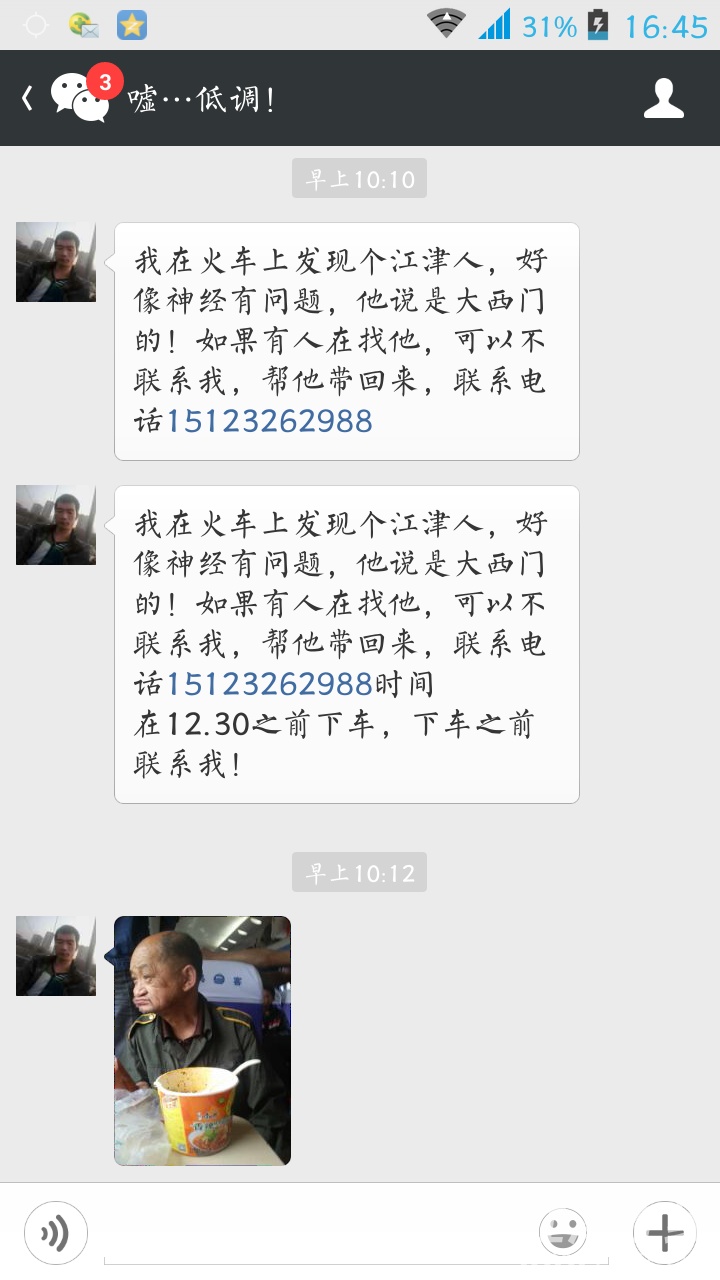Open the photo sent at 10:12

coord(202,1041)
